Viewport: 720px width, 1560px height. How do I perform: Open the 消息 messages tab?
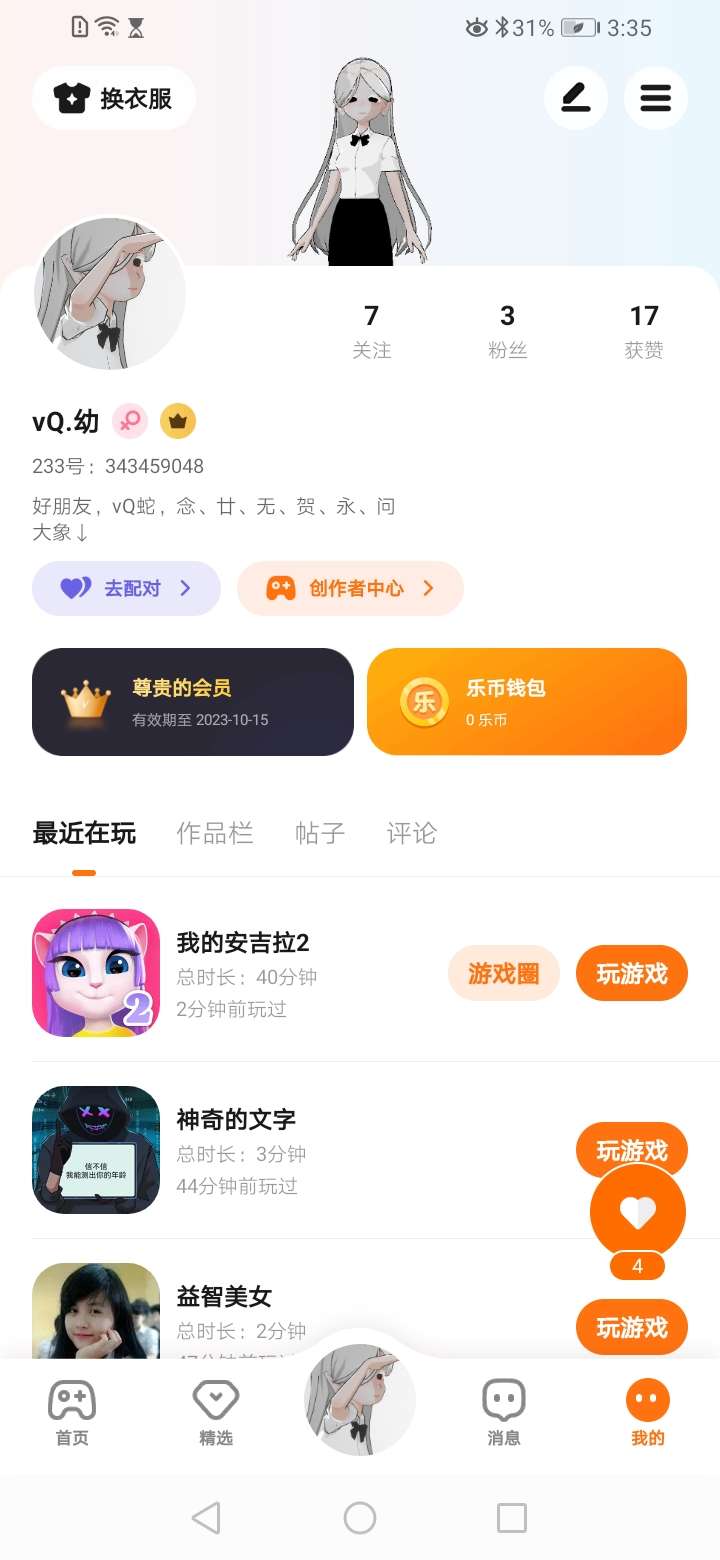(x=504, y=1412)
